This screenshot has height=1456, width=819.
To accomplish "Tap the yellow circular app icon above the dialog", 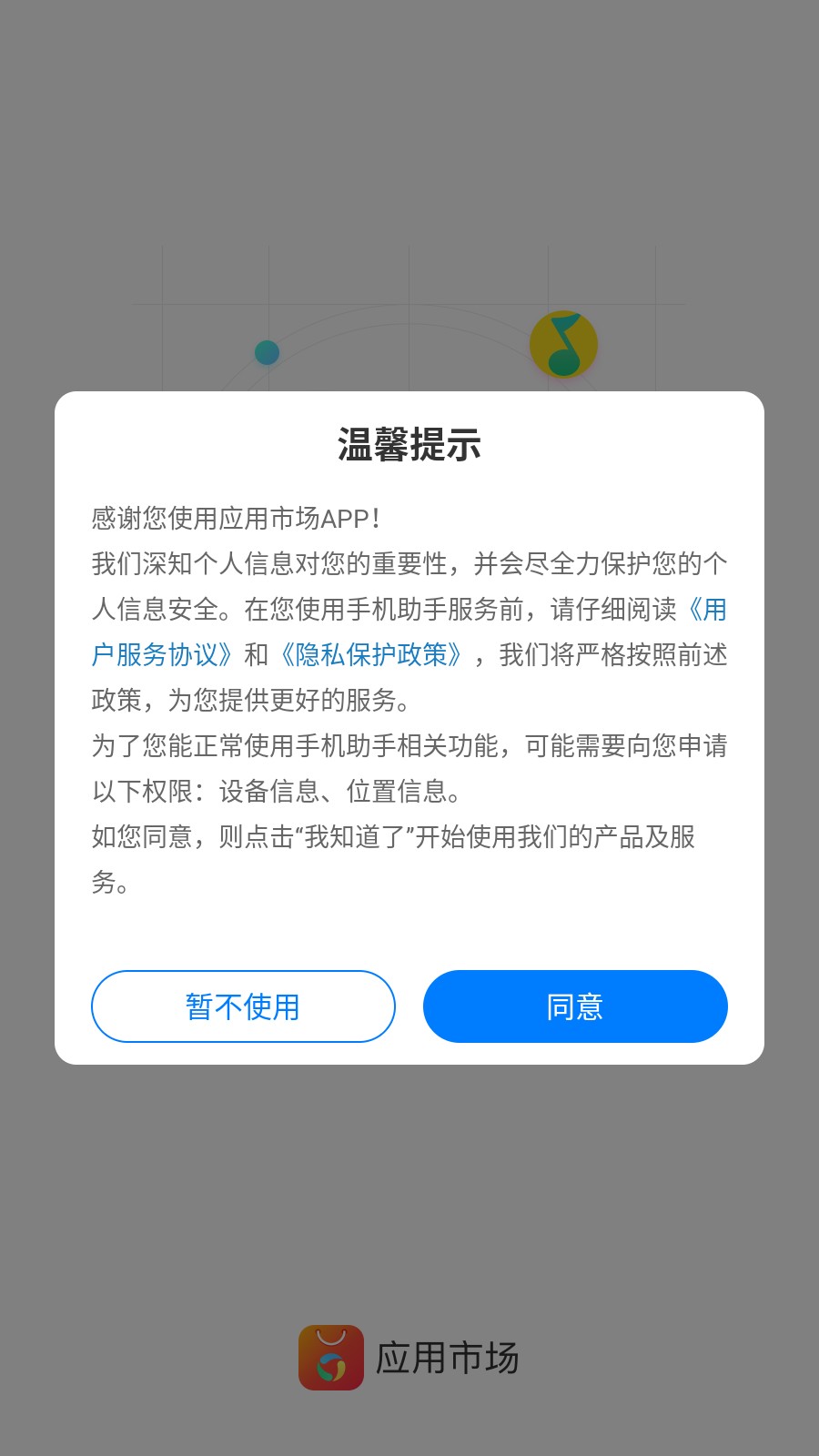I will point(562,346).
